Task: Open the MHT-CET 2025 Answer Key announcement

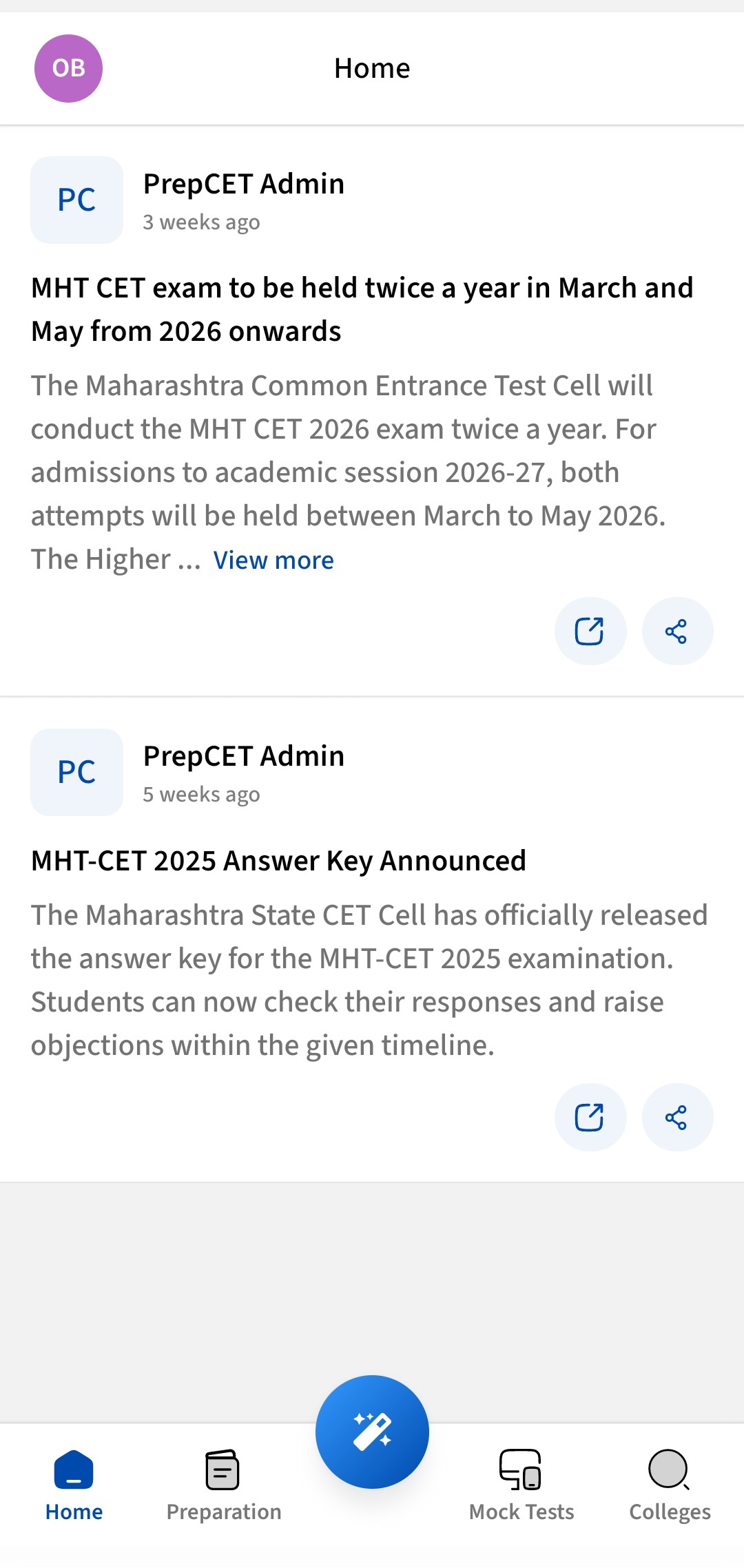Action: click(x=278, y=859)
